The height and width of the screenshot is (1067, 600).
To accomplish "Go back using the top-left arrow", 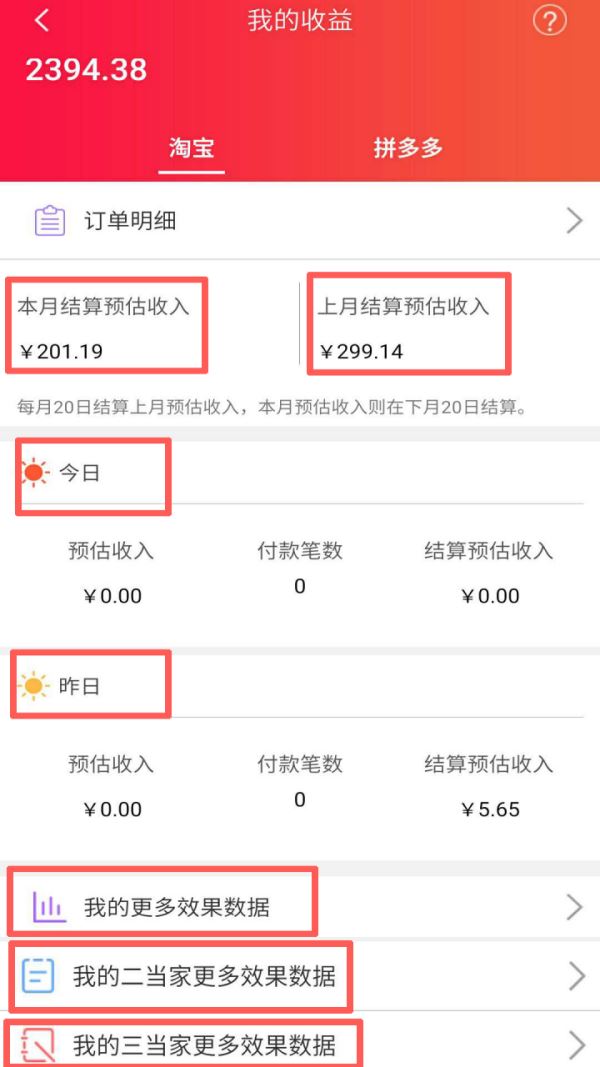I will tap(42, 21).
